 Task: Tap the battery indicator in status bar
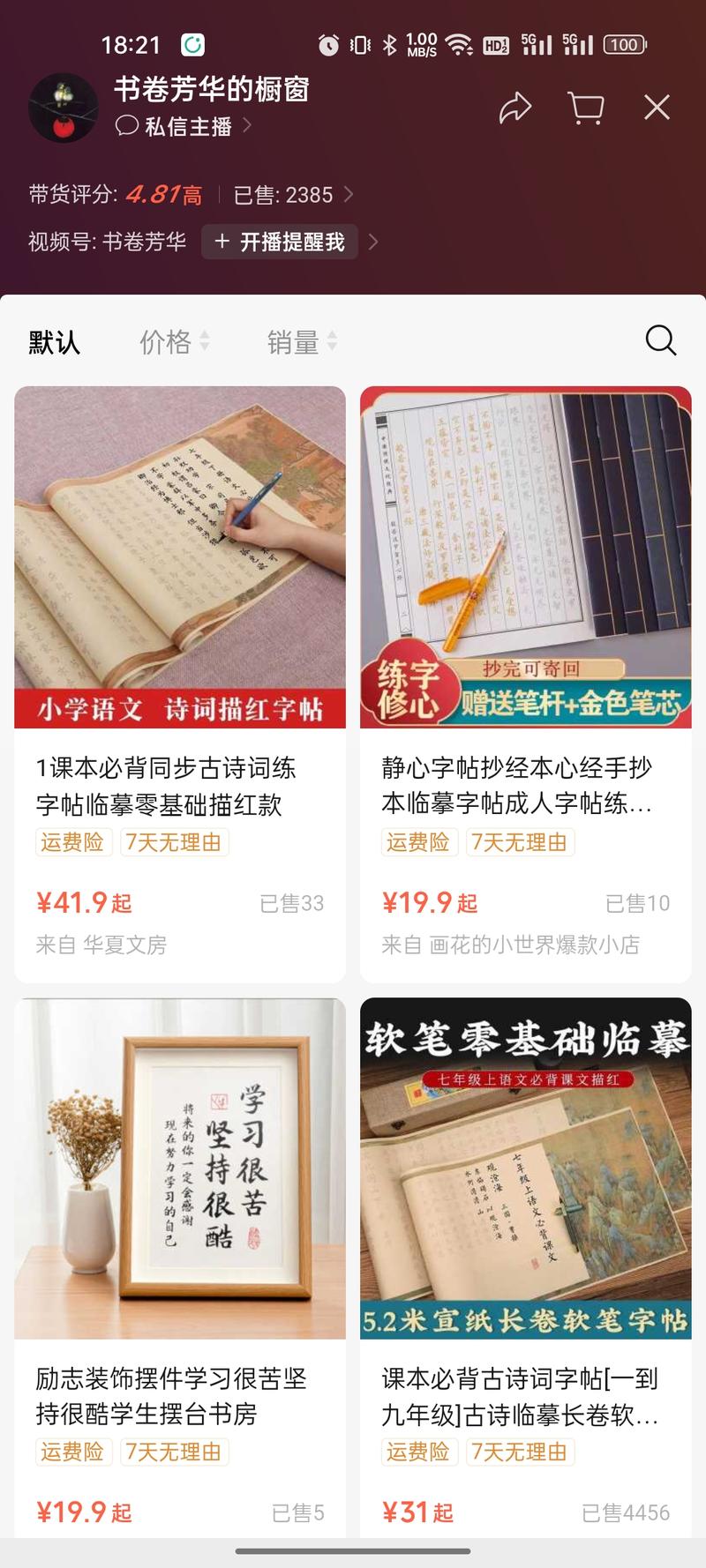pyautogui.click(x=623, y=43)
